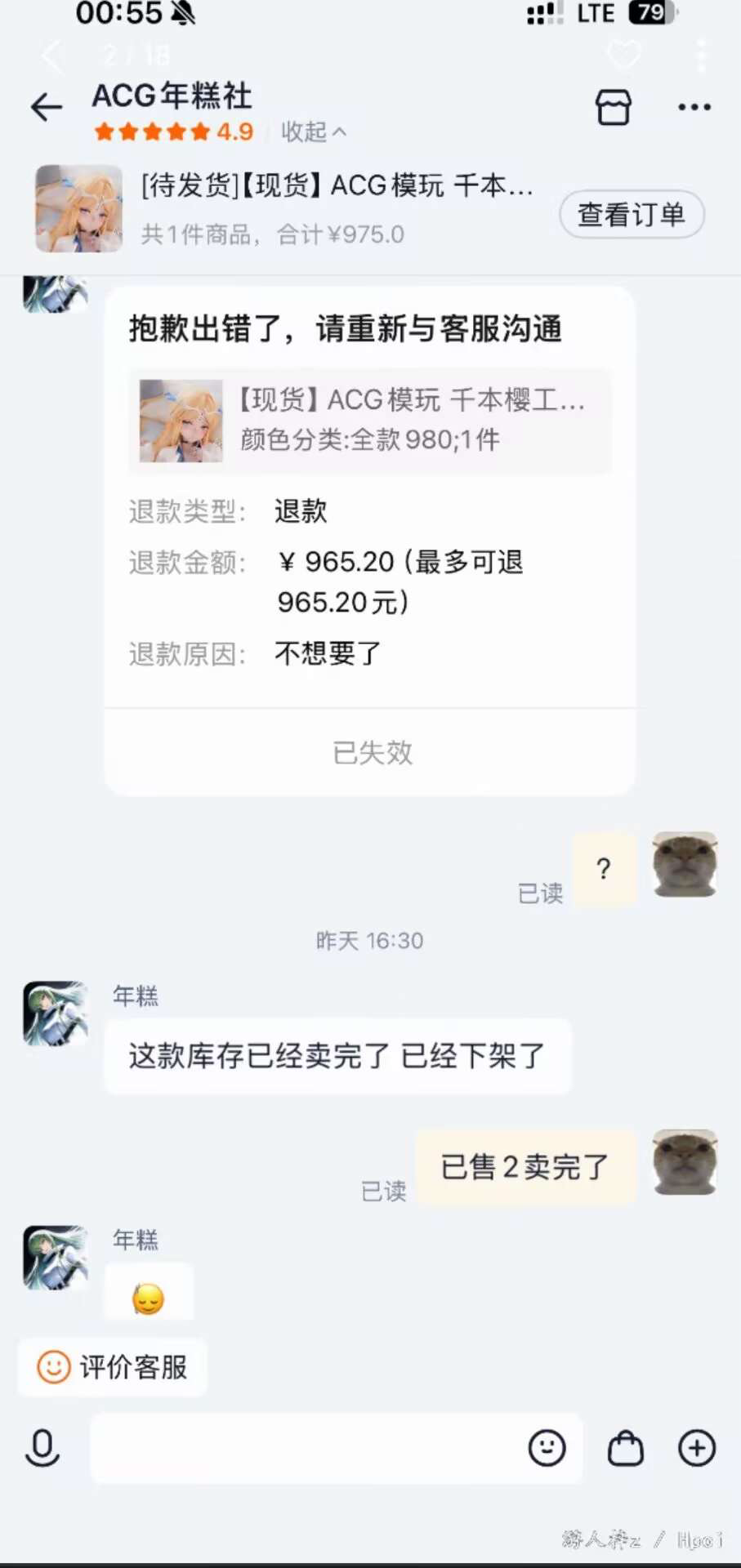The width and height of the screenshot is (741, 1568).
Task: View the 年糕 agent's avatar profile
Action: 55,1013
